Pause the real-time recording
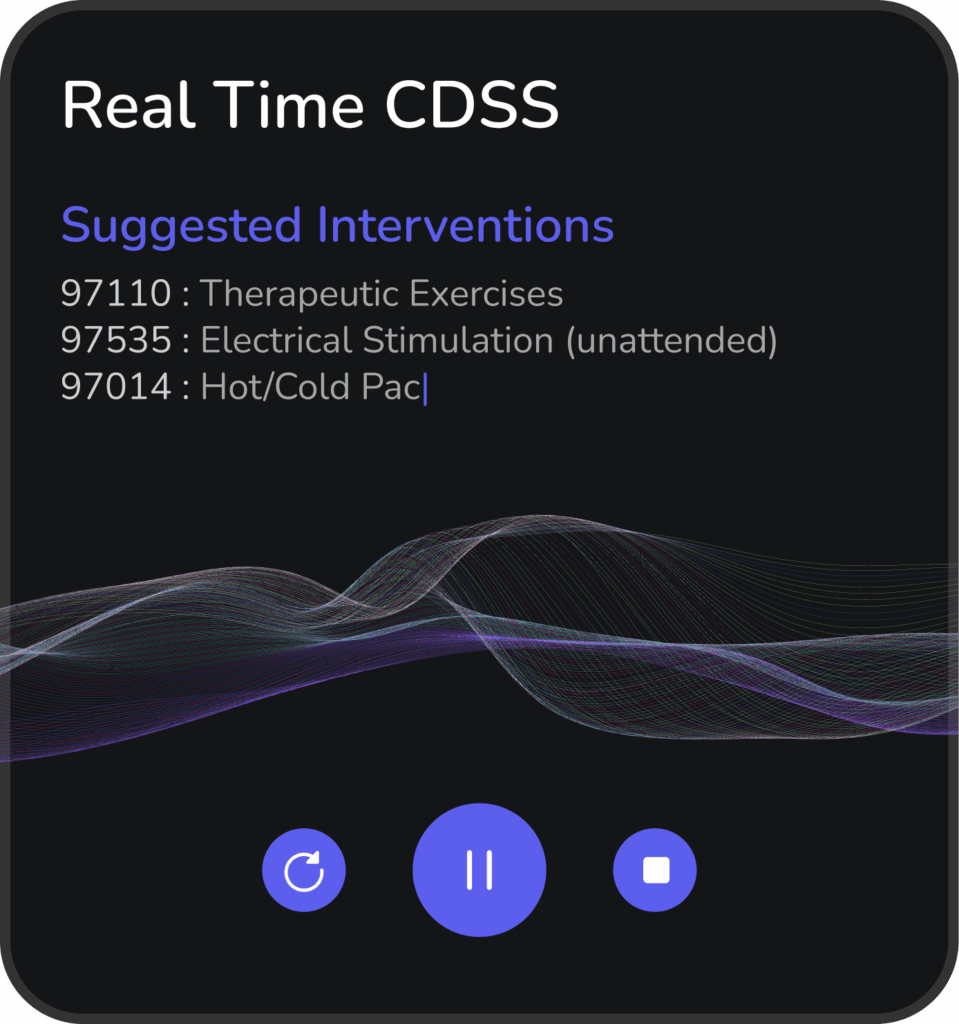Viewport: 959px width, 1024px height. [x=479, y=870]
